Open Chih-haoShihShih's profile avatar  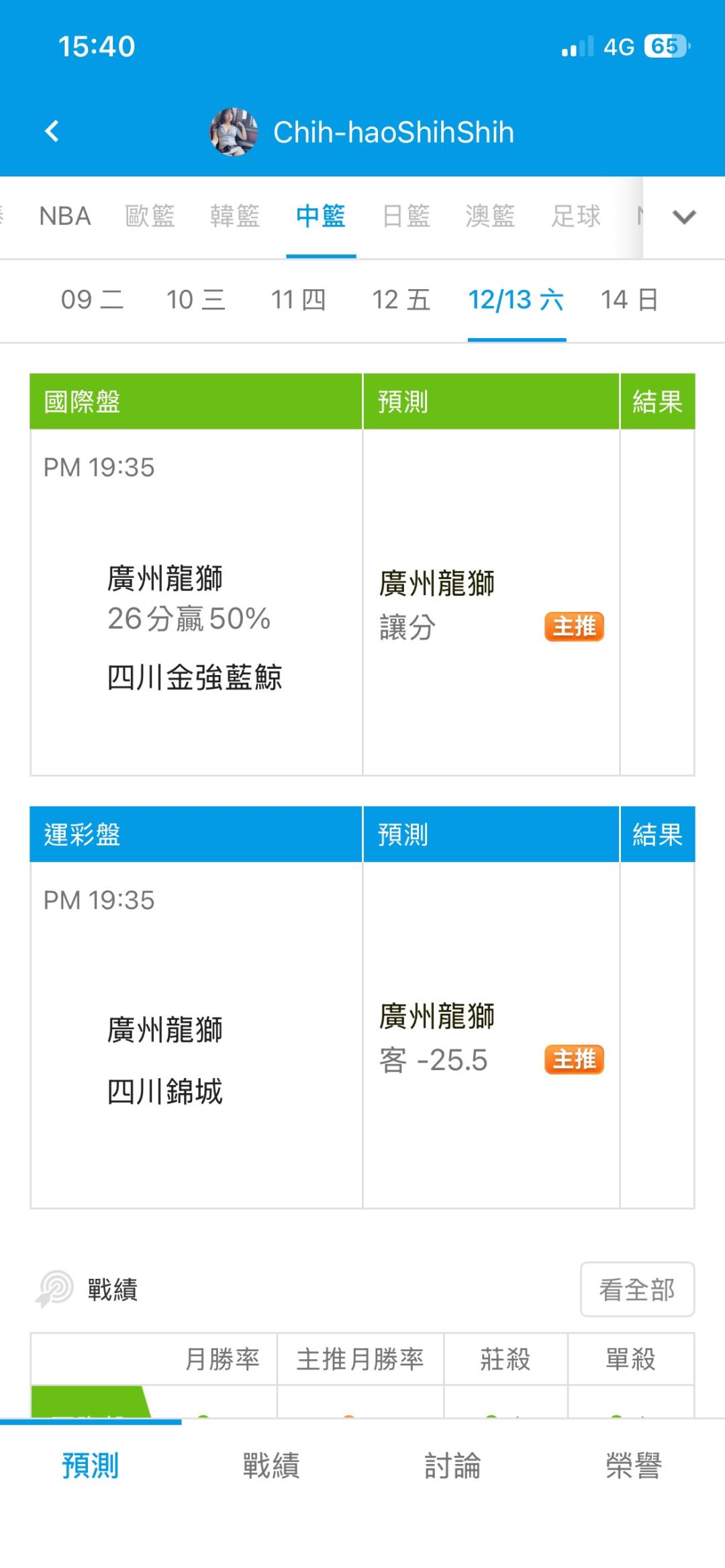[x=234, y=132]
